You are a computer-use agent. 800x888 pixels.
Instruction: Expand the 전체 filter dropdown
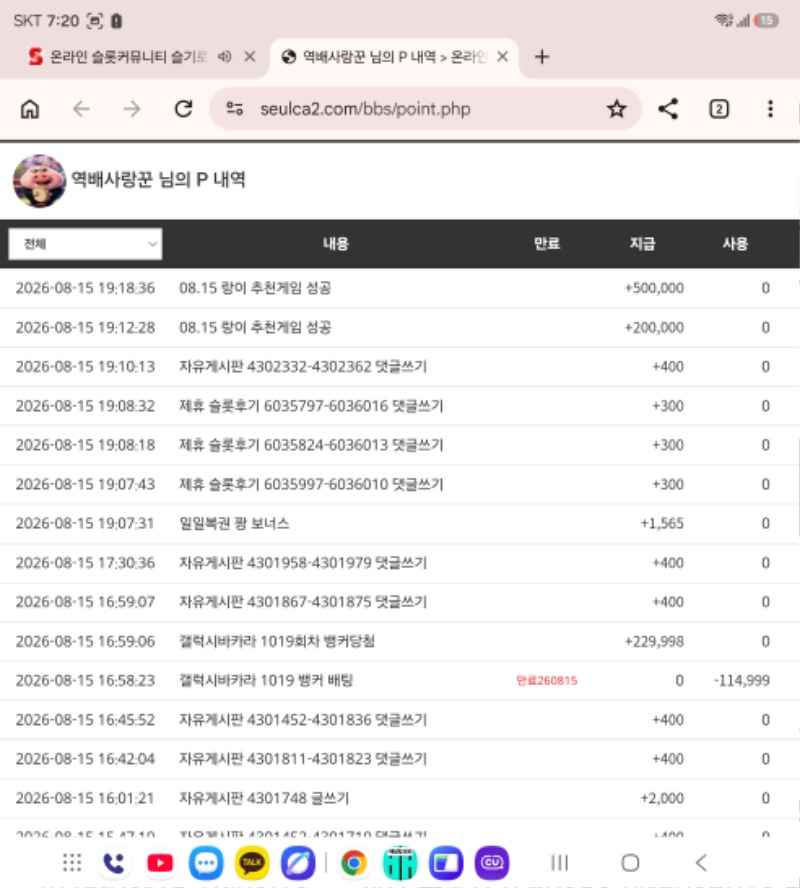pyautogui.click(x=85, y=244)
